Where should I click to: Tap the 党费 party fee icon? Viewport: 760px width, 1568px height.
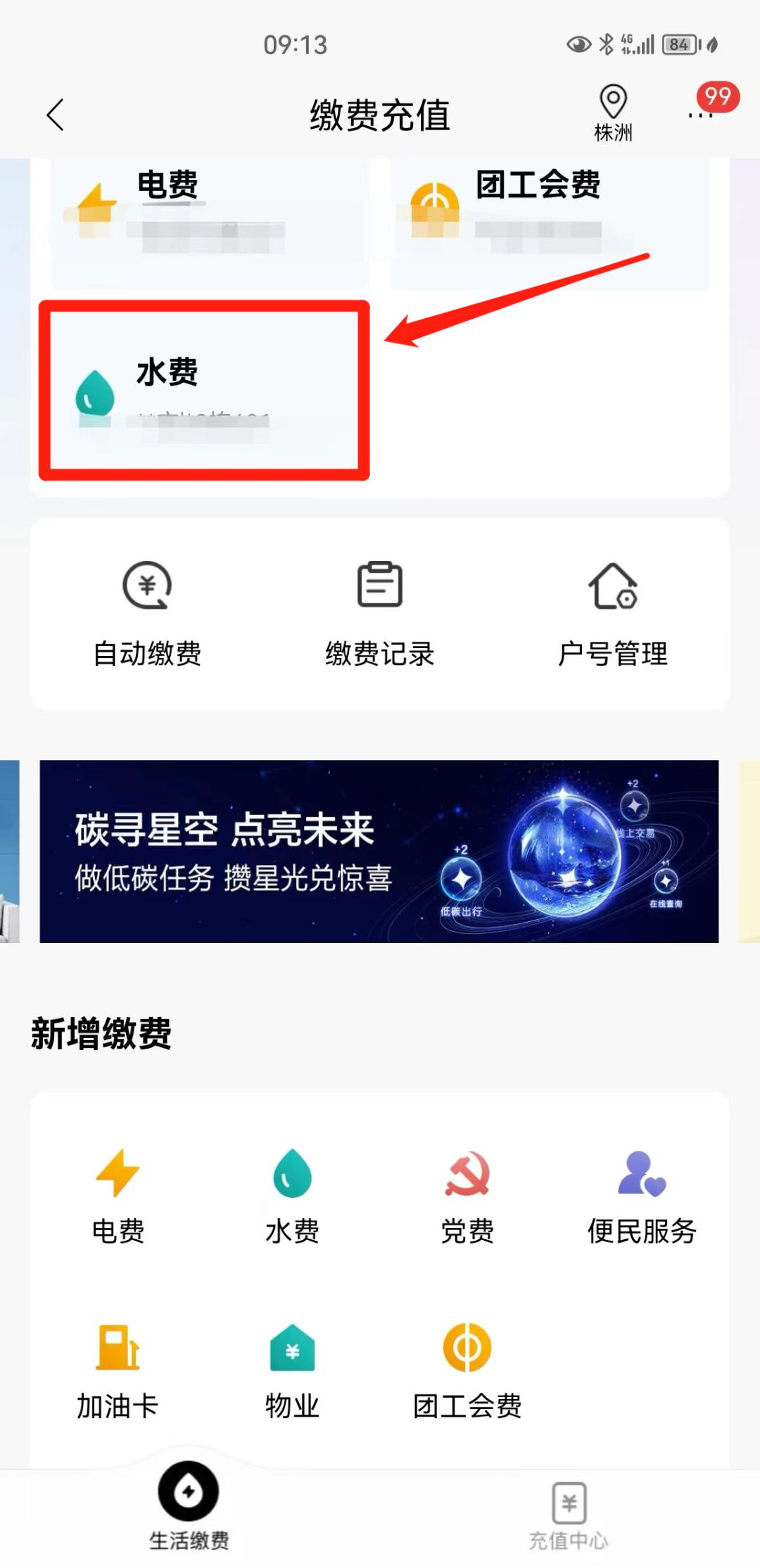click(x=467, y=1189)
